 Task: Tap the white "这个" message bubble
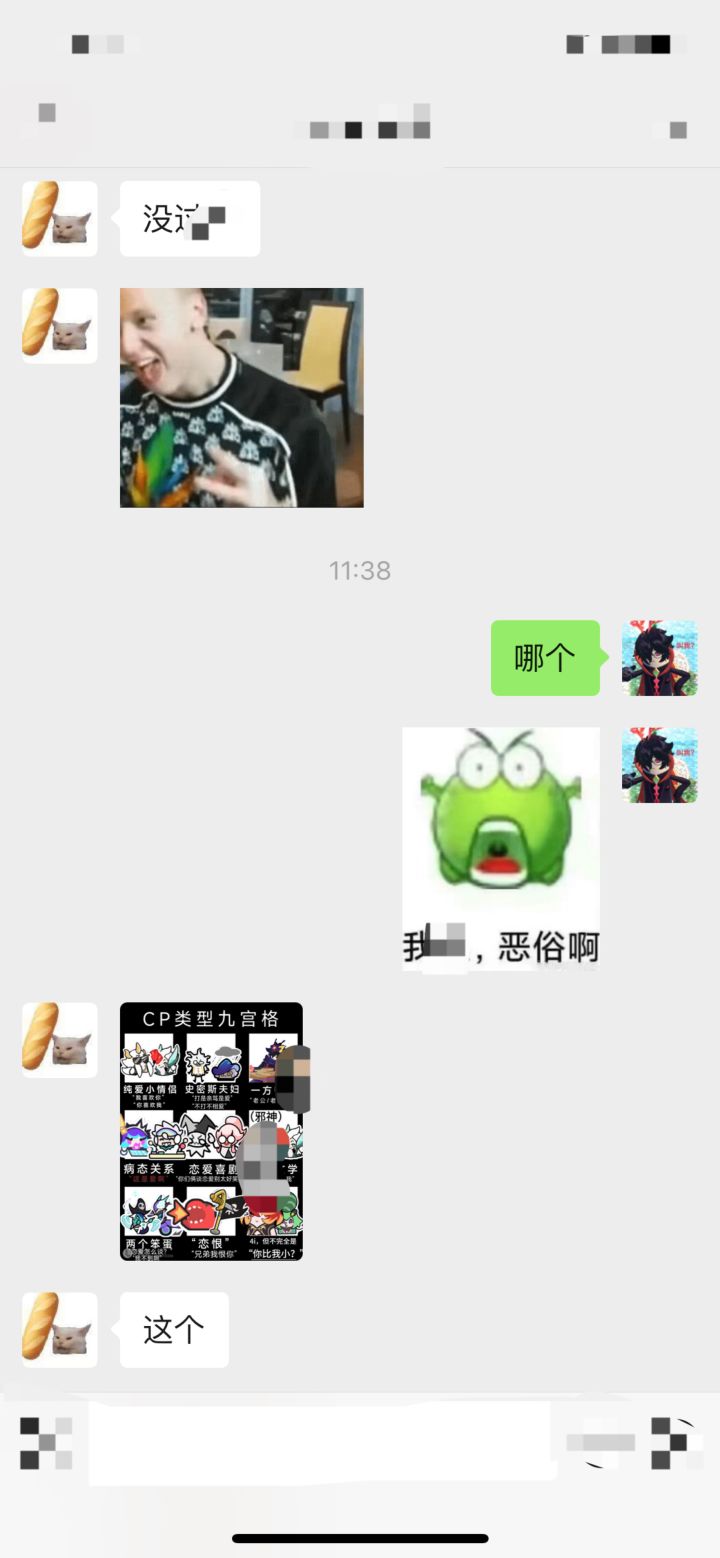(174, 1329)
